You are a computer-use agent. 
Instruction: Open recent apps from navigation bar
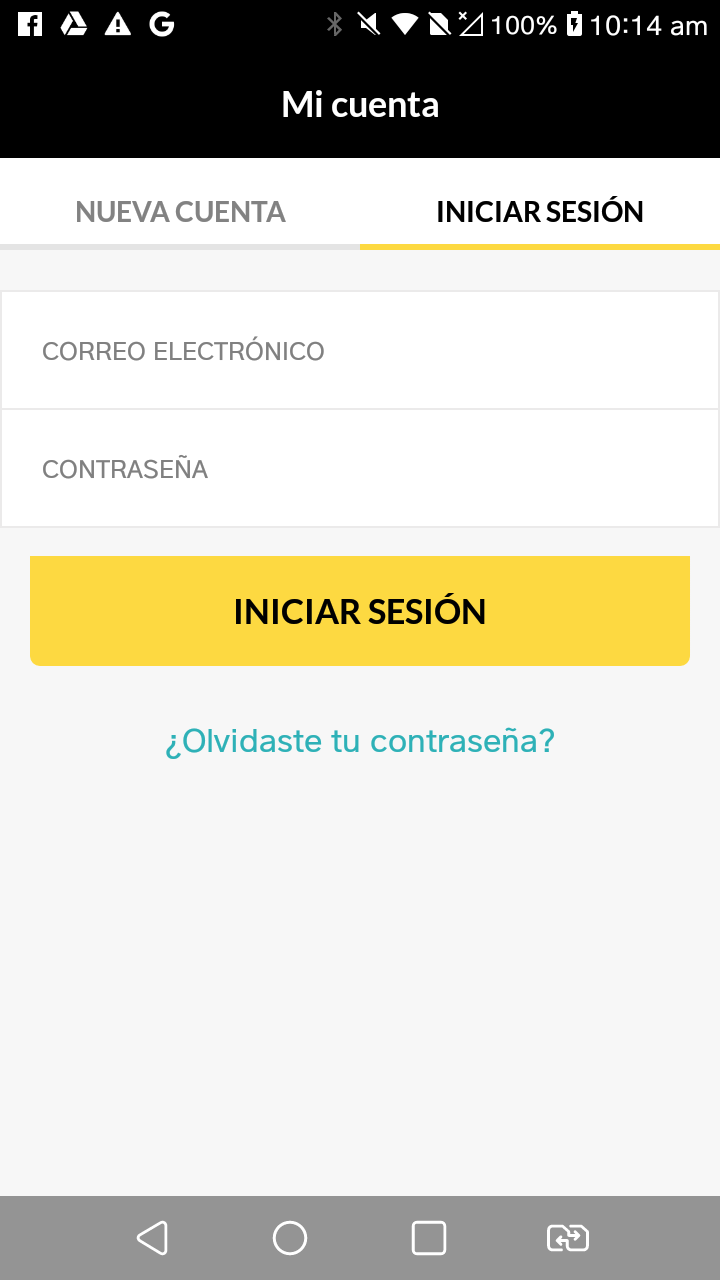pos(429,1238)
